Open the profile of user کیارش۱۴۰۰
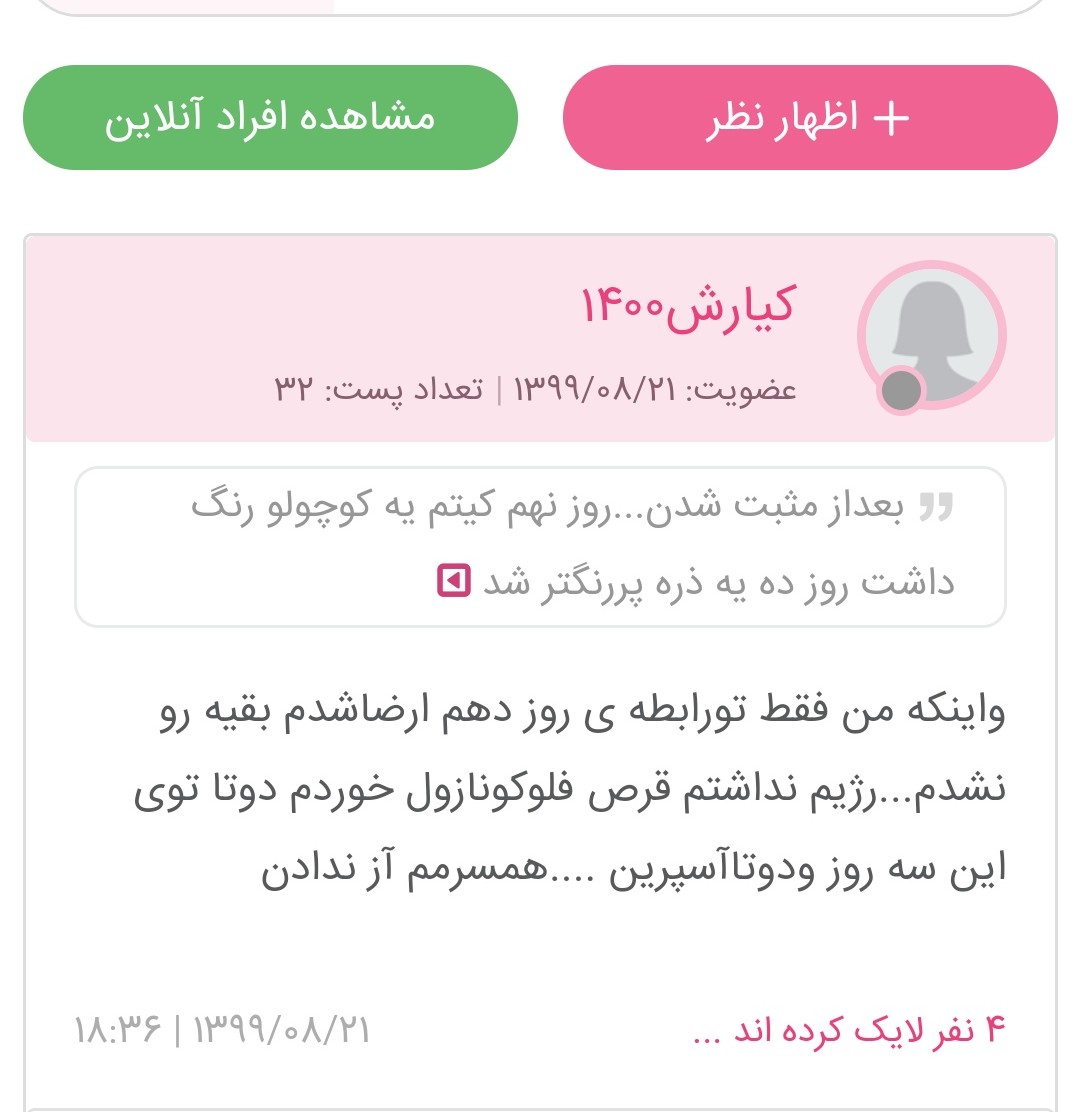The height and width of the screenshot is (1112, 1080). [x=687, y=307]
